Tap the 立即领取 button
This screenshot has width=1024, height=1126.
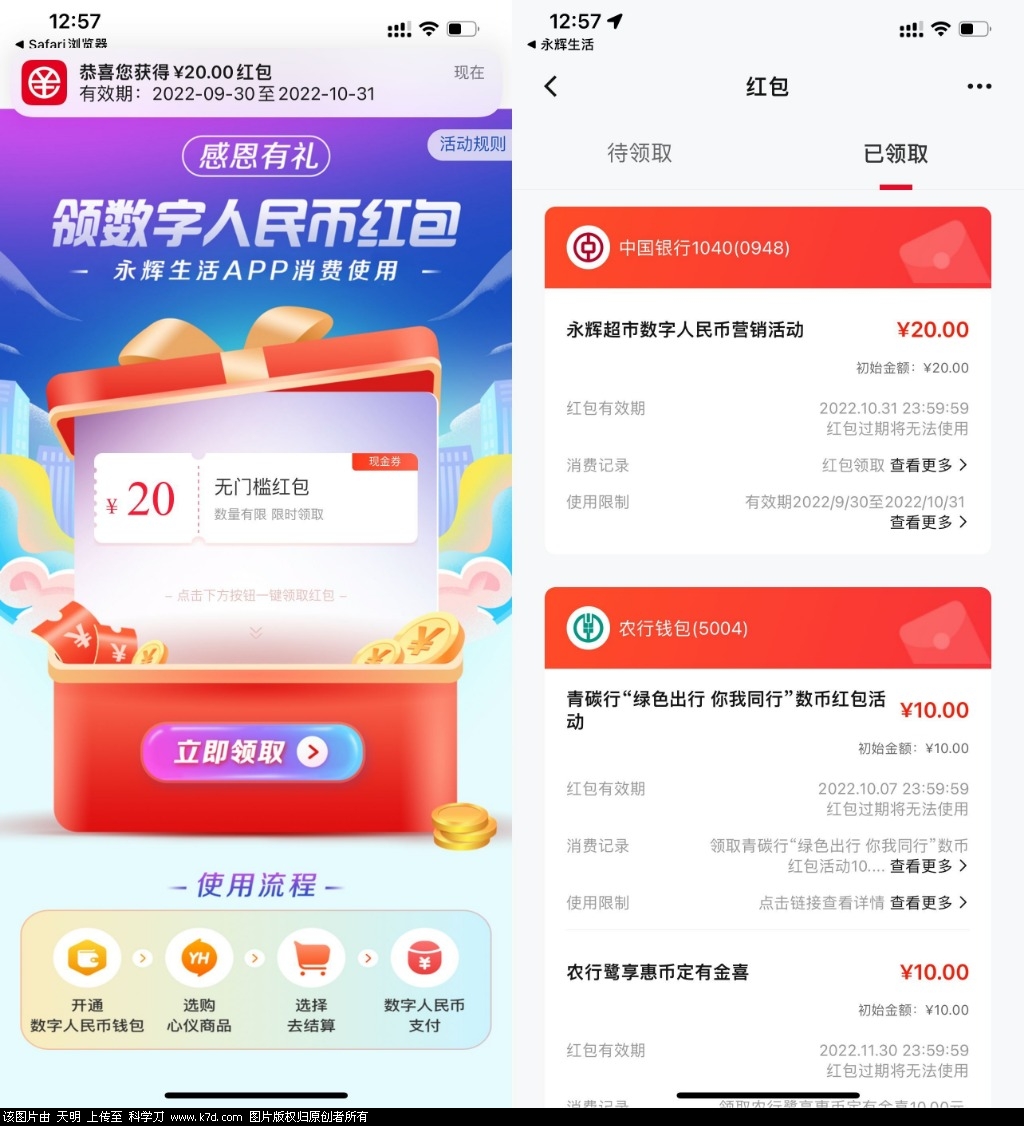(x=252, y=752)
